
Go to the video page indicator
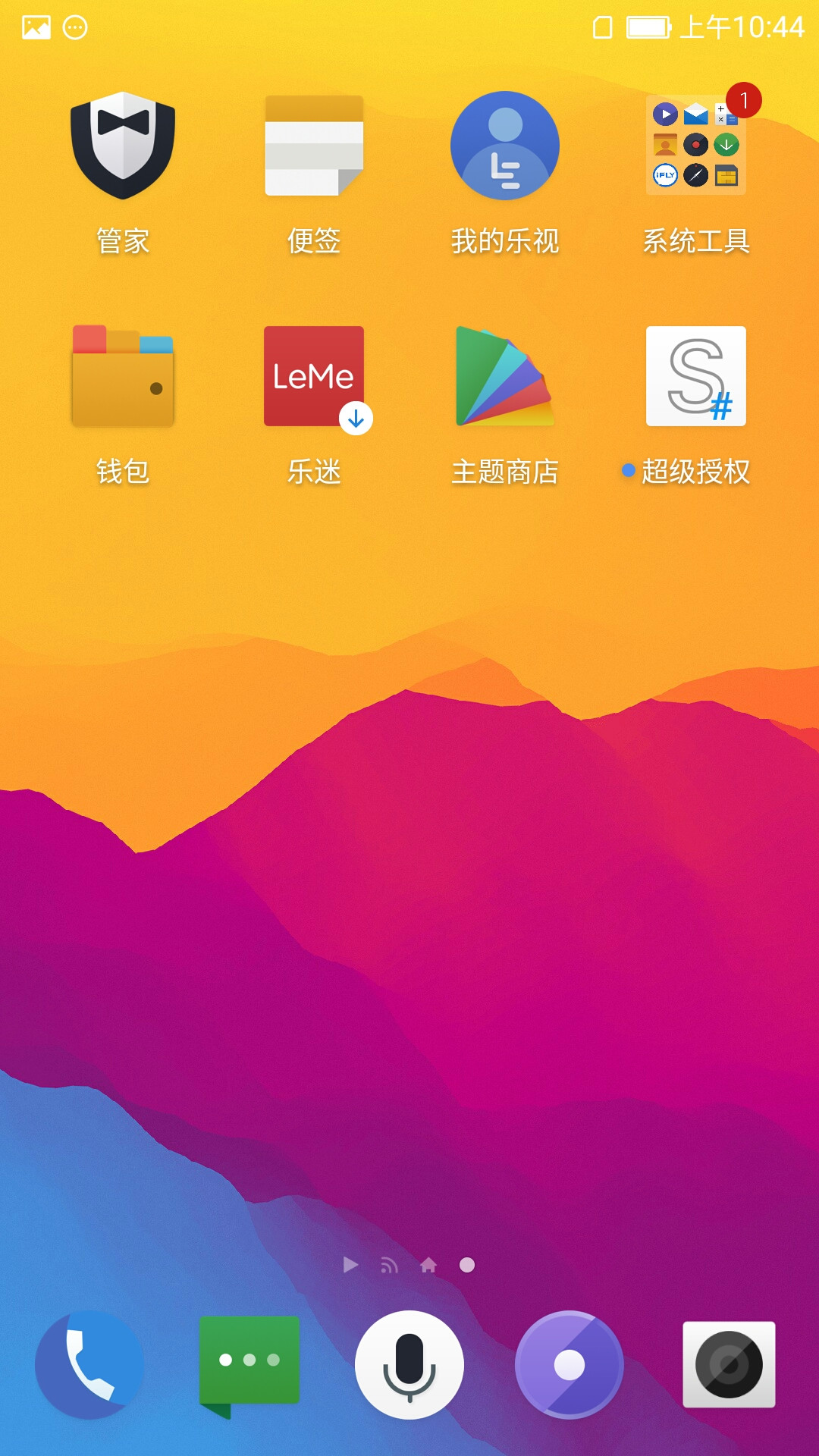[x=350, y=1265]
